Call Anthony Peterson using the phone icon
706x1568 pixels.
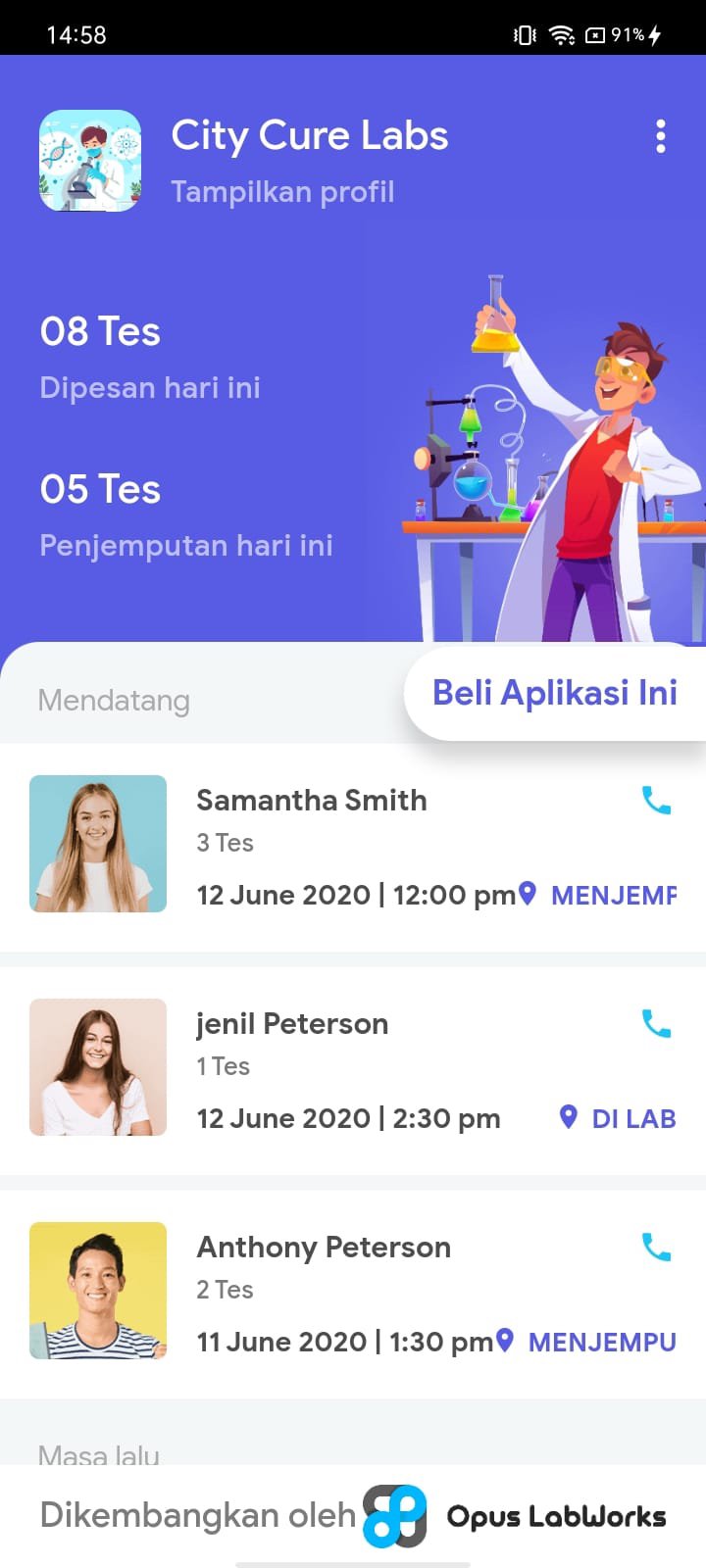click(x=656, y=1249)
